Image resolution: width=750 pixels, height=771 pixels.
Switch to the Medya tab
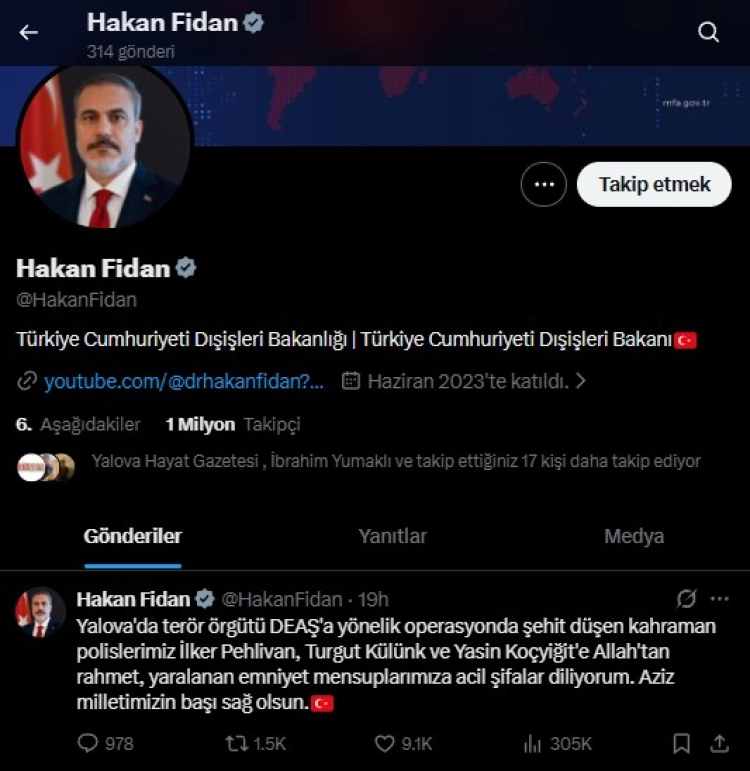point(633,536)
